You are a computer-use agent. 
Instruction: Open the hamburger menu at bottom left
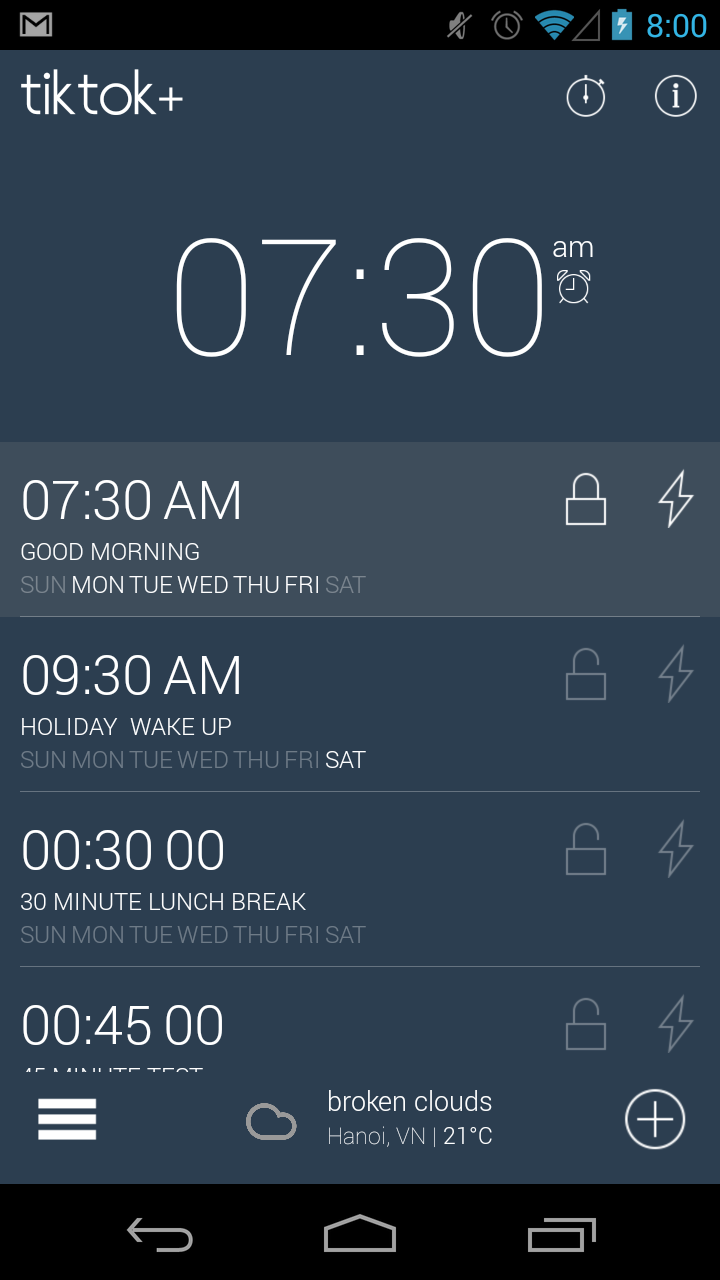[x=67, y=1118]
